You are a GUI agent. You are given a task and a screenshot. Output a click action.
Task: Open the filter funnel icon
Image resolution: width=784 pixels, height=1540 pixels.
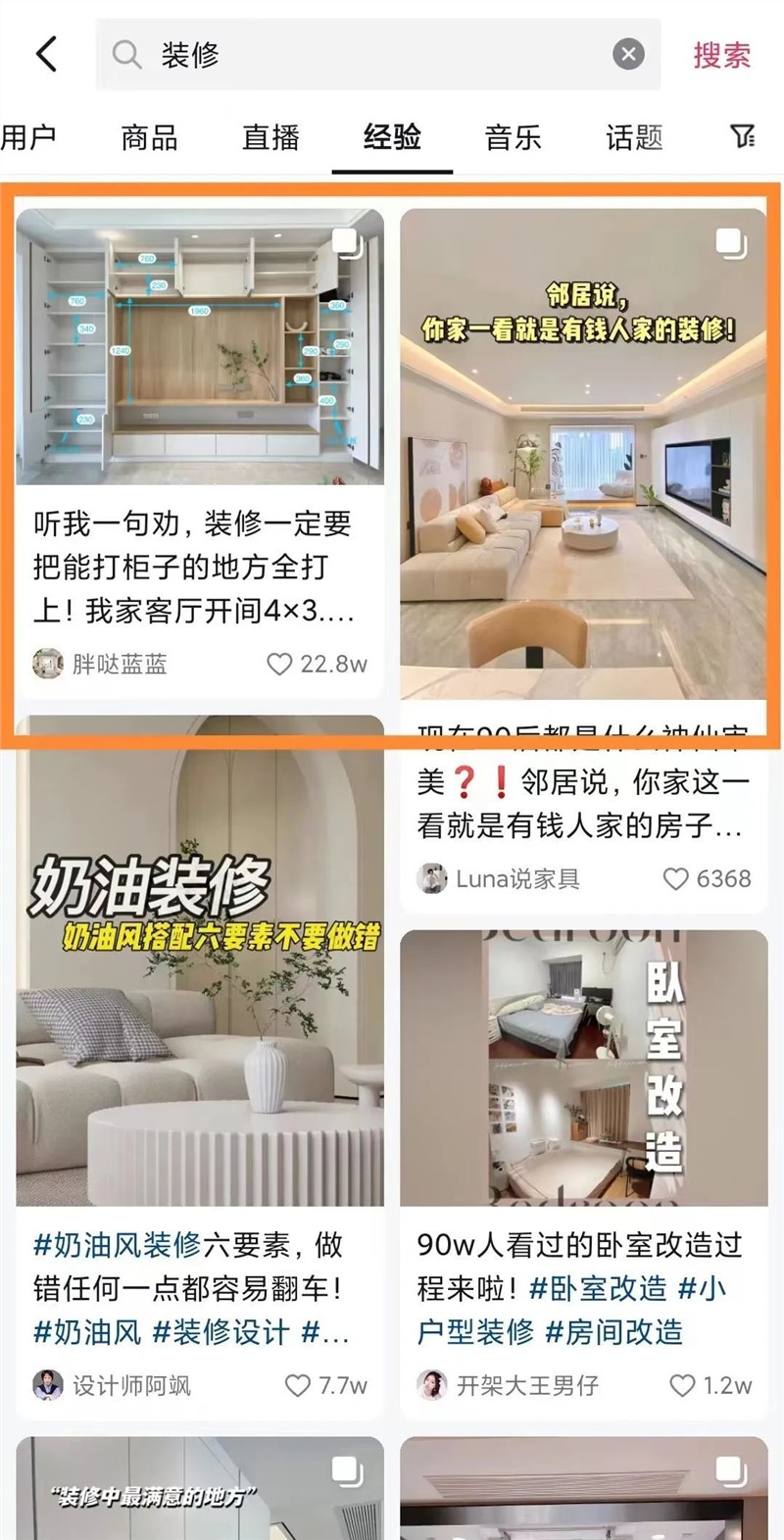[x=743, y=137]
